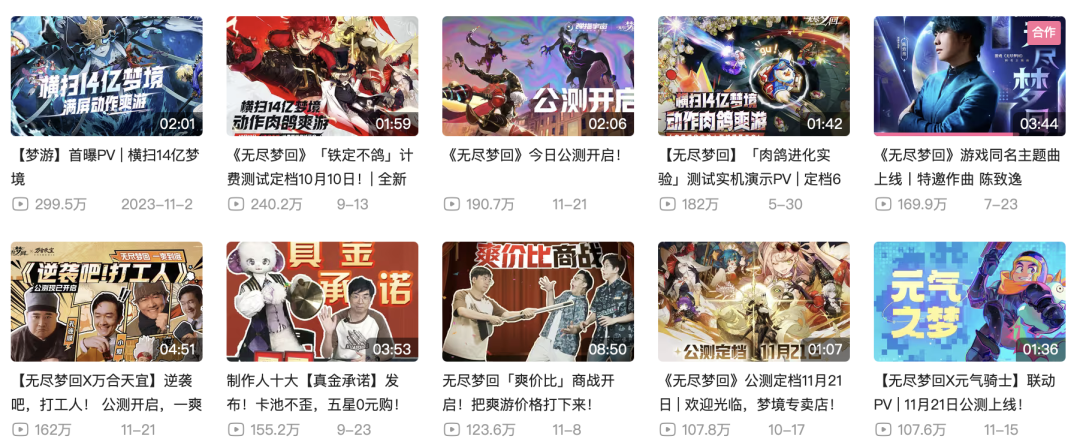This screenshot has width=1080, height=445.
Task: Watch 制作人十大【真金承诺】发布 video
Action: tap(322, 301)
